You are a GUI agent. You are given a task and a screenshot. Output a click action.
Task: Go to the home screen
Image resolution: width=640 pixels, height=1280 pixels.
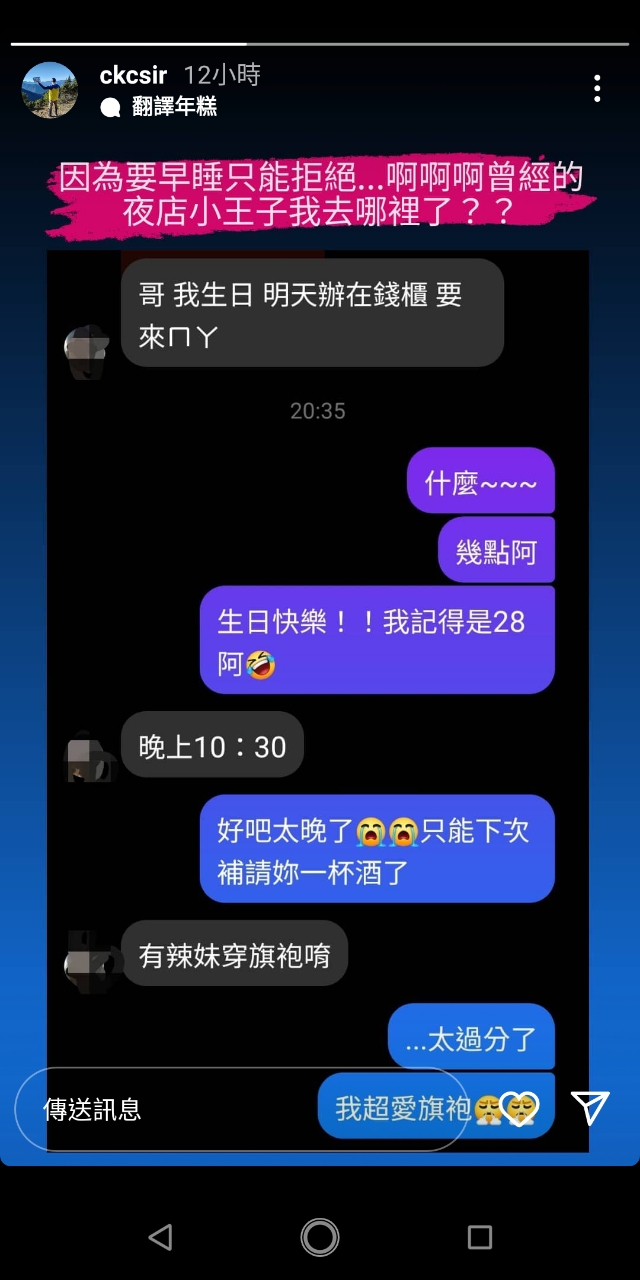click(320, 1237)
